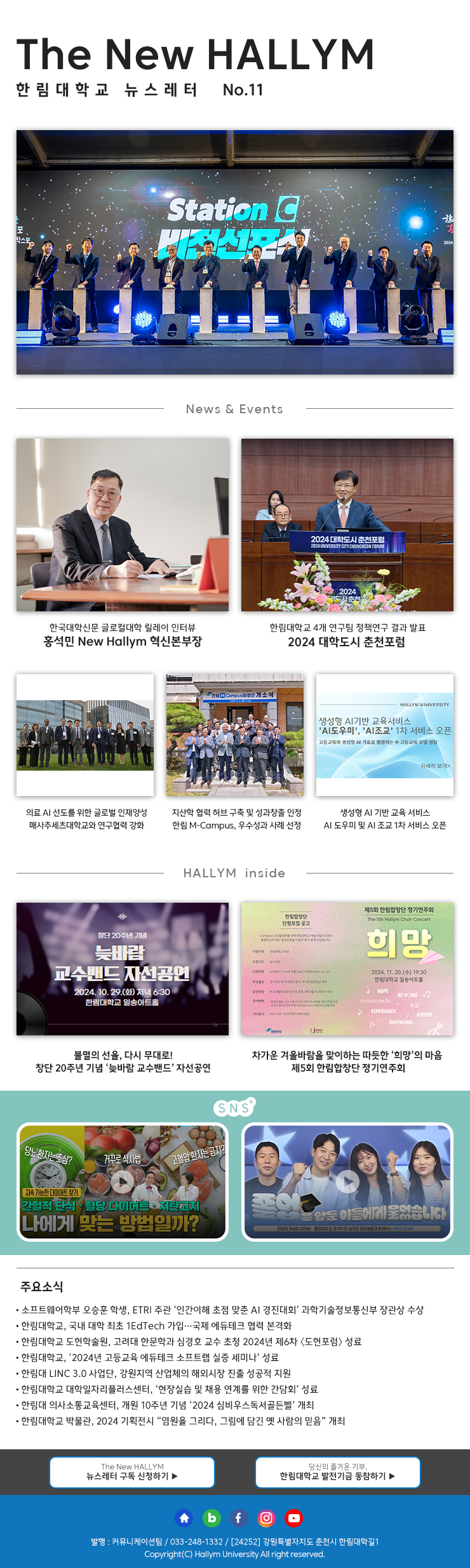The width and height of the screenshot is (470, 1568).
Task: Play the 졸업을 앞둔 이들에게 video
Action: coord(347,1181)
